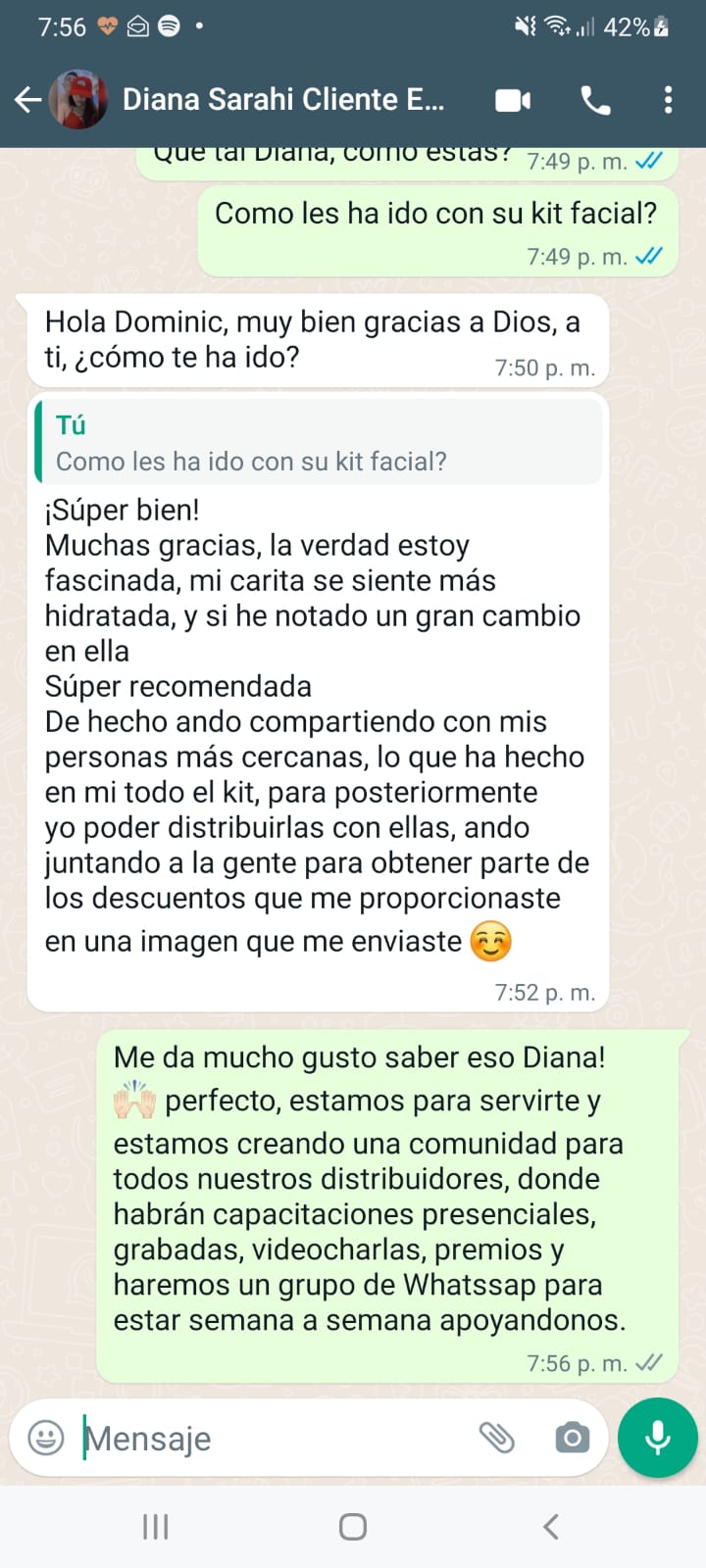706x1568 pixels.
Task: Tap the smiling emoji in Diana's message
Action: point(490,942)
